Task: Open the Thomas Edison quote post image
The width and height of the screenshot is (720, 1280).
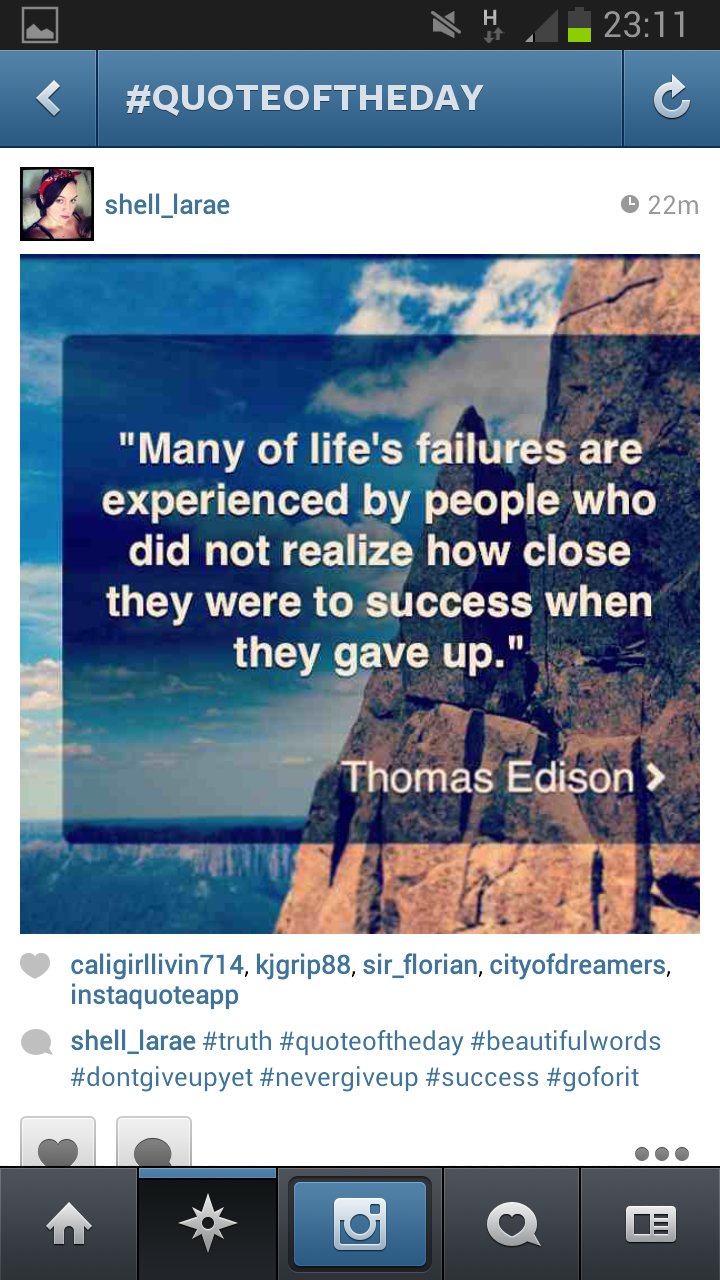Action: point(360,594)
